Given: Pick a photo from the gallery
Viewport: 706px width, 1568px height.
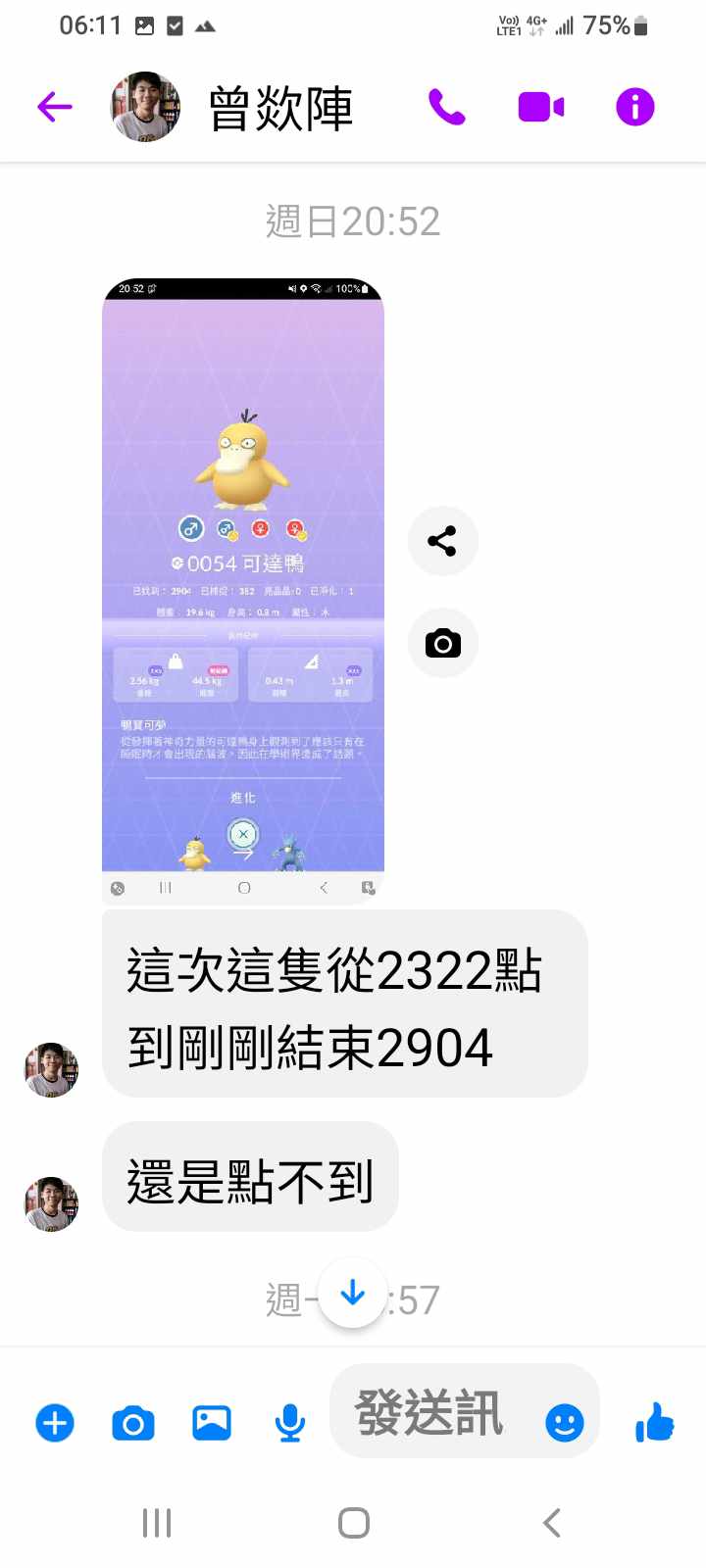Looking at the screenshot, I should (x=212, y=1422).
